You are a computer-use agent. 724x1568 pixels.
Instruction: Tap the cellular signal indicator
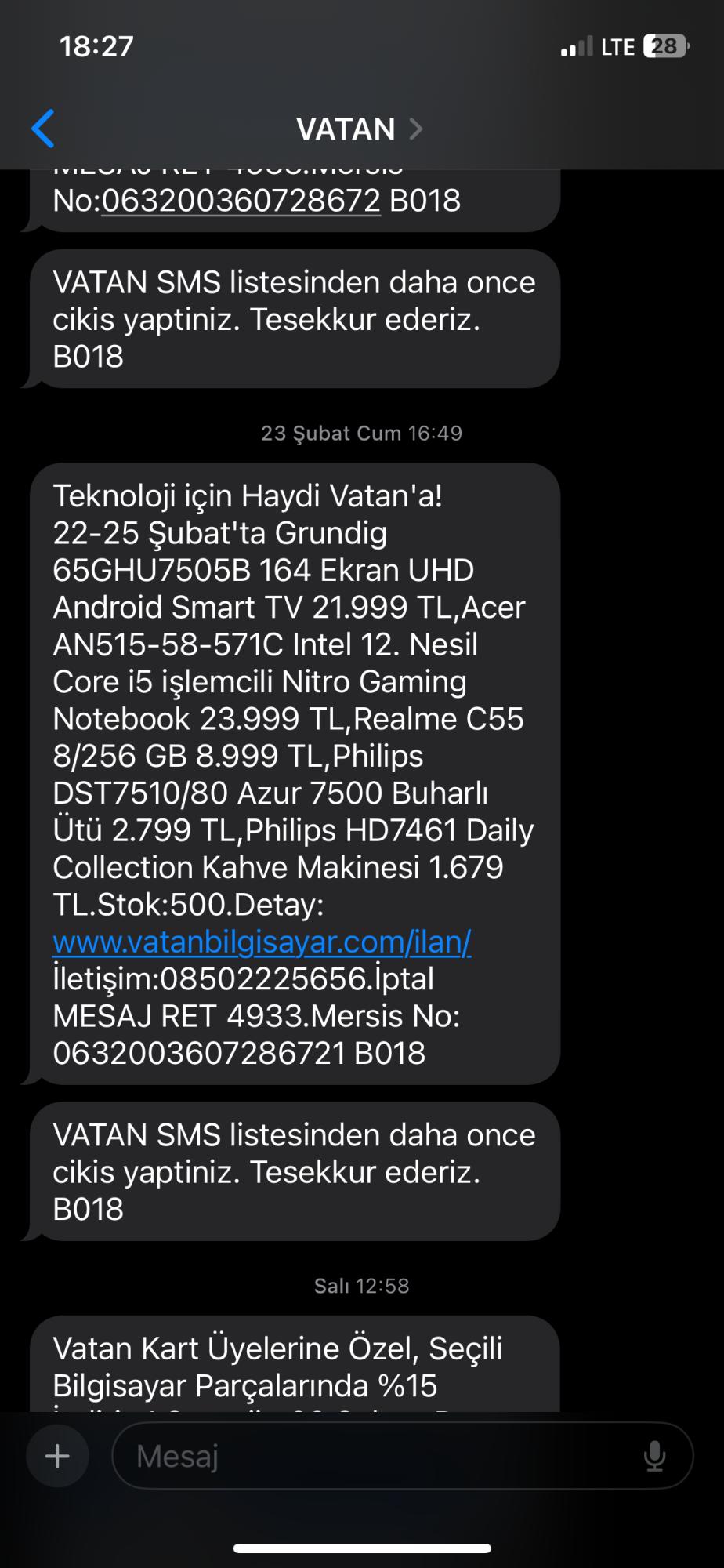(577, 47)
